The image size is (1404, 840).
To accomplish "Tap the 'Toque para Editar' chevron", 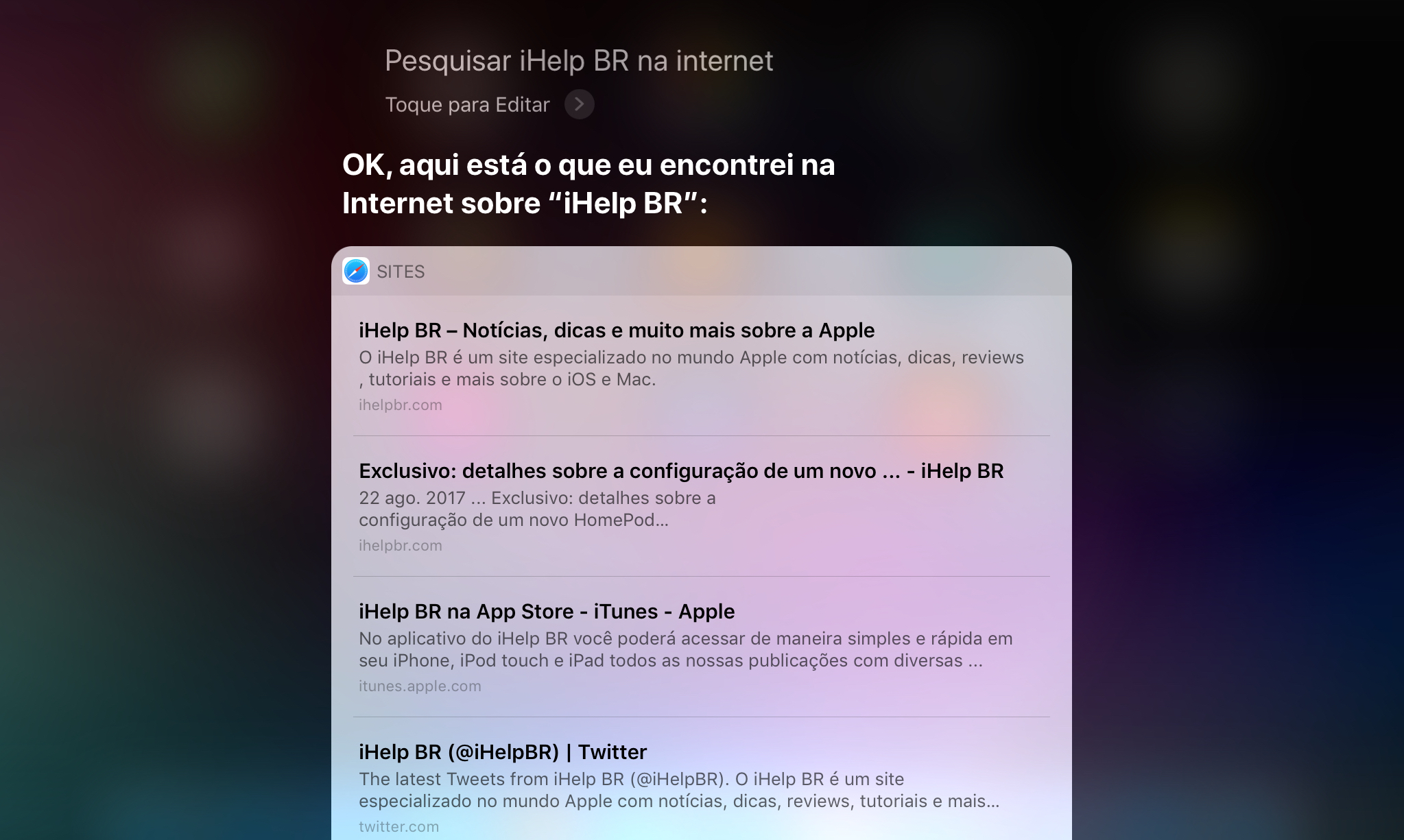I will (579, 104).
